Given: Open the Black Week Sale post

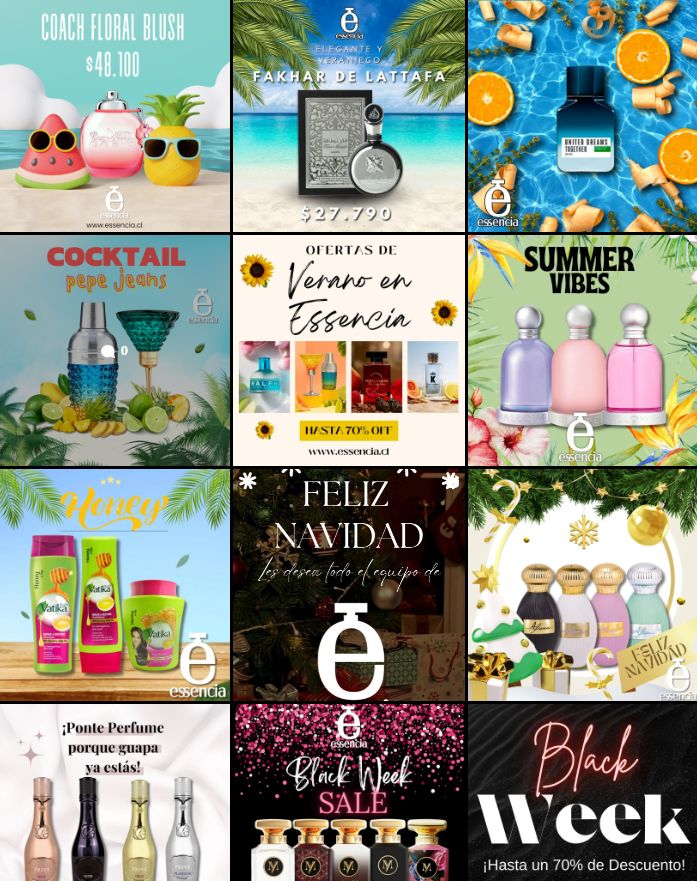Looking at the screenshot, I should point(348,792).
